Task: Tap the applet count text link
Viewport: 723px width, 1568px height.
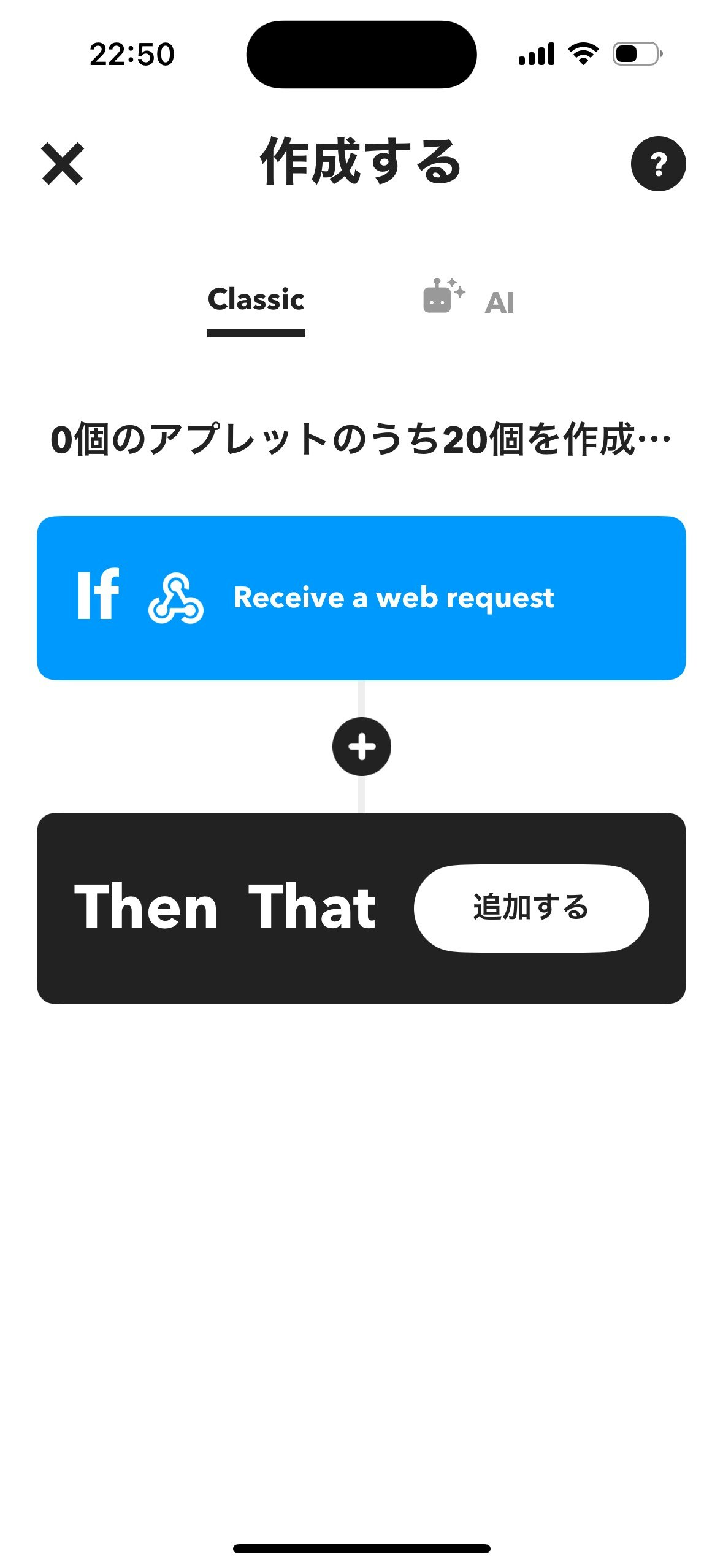Action: coord(361,439)
